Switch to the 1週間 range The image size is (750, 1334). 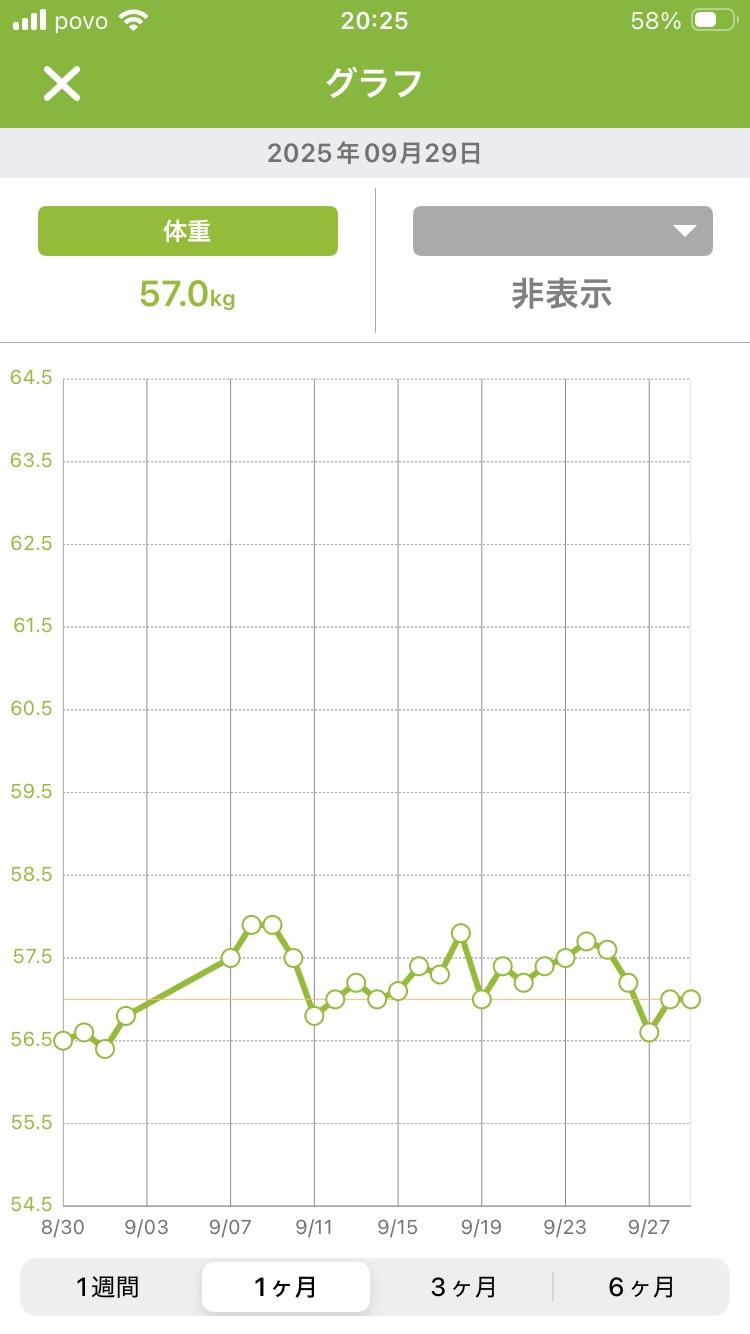pyautogui.click(x=108, y=1286)
